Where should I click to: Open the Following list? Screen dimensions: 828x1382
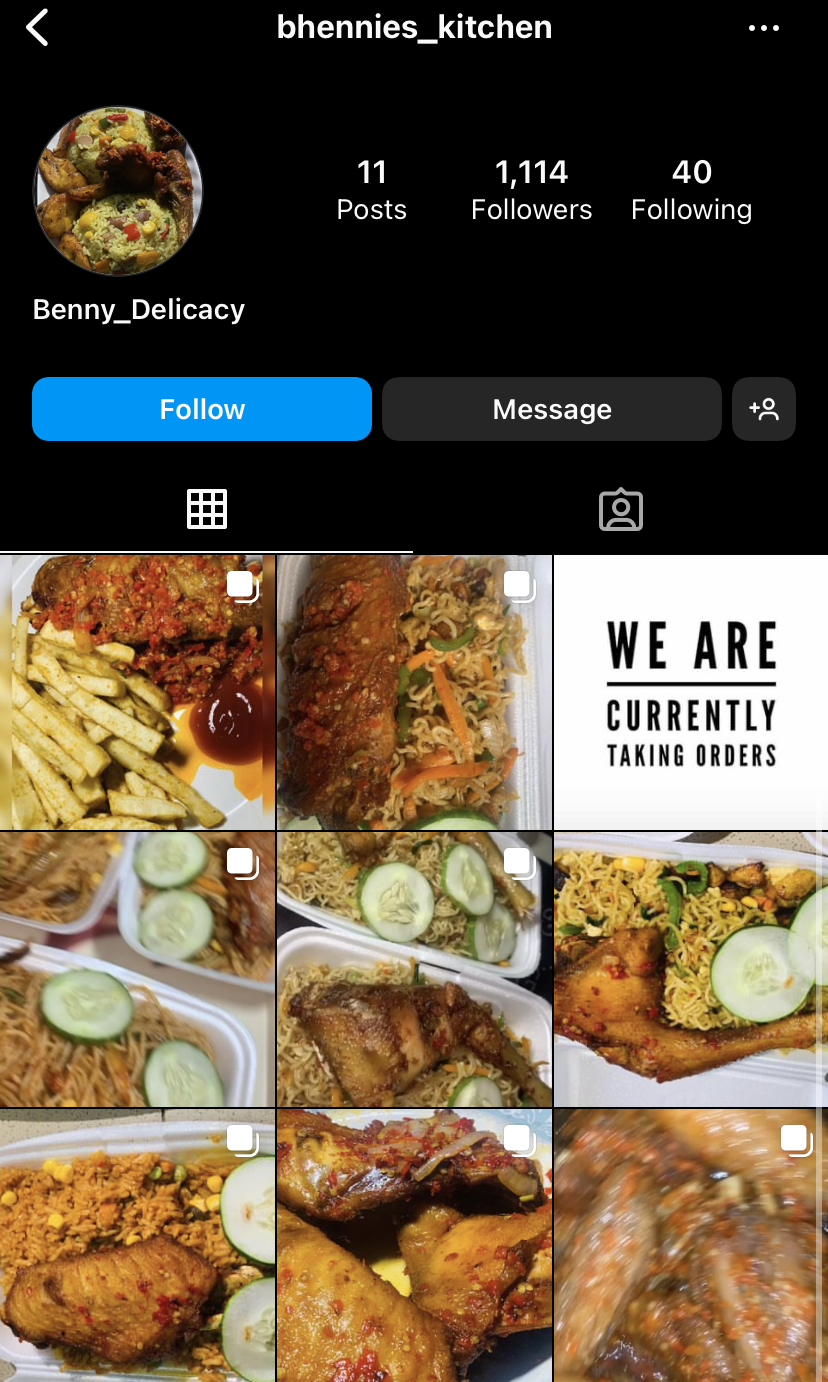tap(691, 189)
